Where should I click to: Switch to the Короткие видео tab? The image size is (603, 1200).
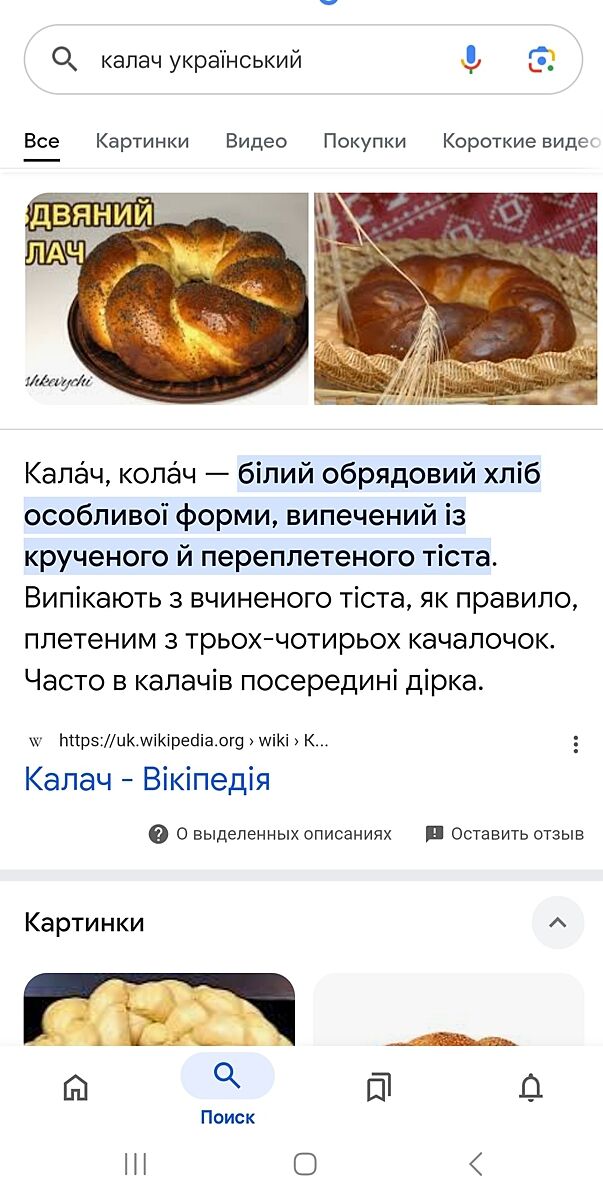pyautogui.click(x=520, y=141)
